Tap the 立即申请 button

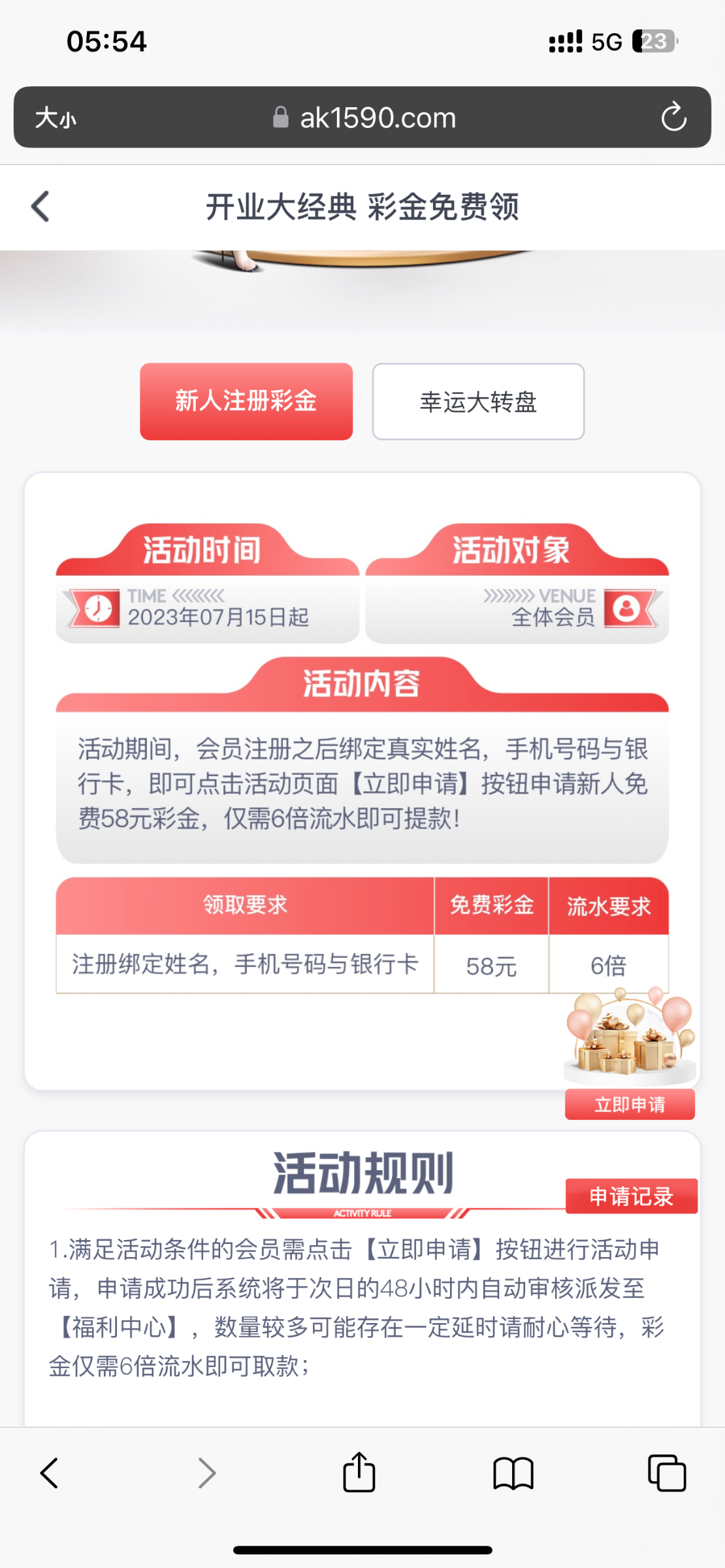click(x=630, y=1104)
